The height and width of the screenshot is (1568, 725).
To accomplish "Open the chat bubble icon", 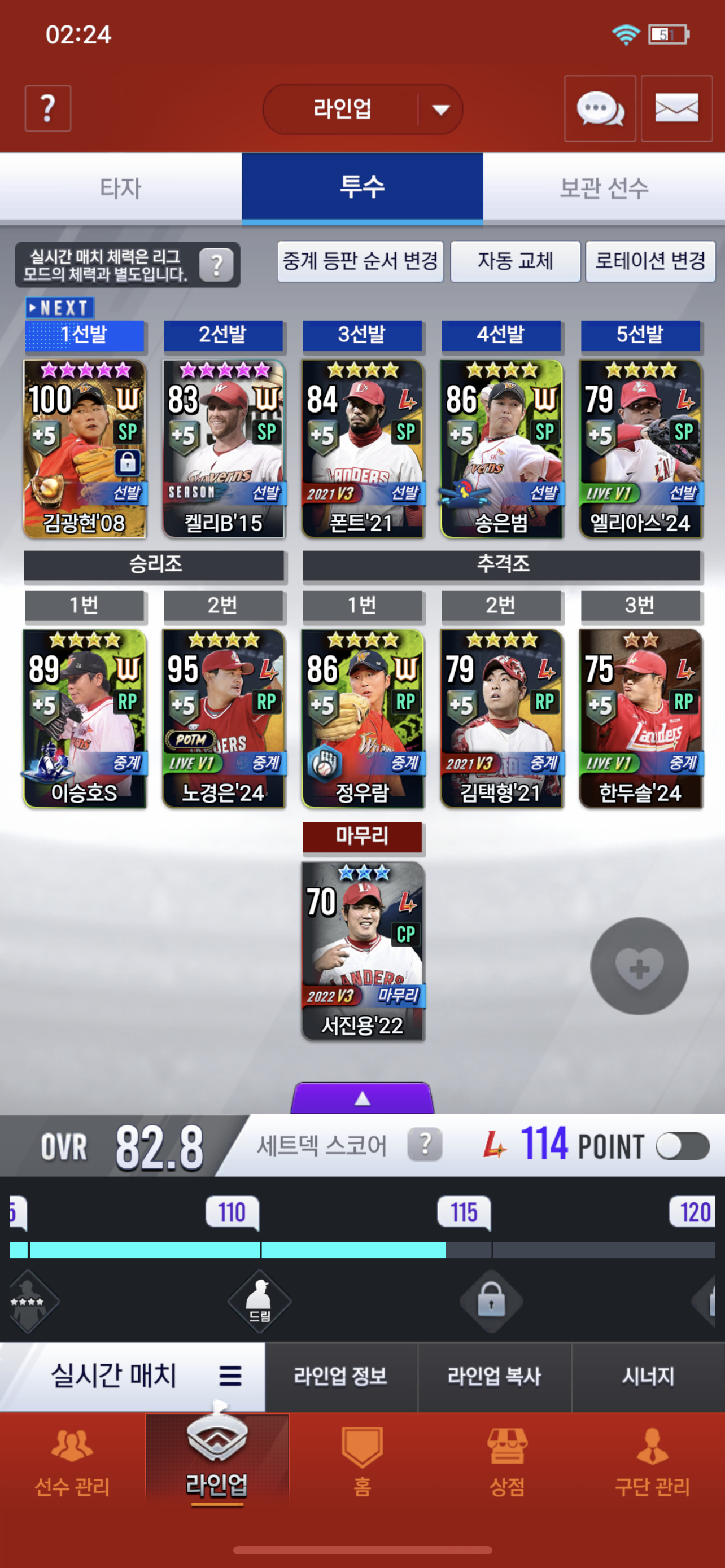I will [x=600, y=108].
